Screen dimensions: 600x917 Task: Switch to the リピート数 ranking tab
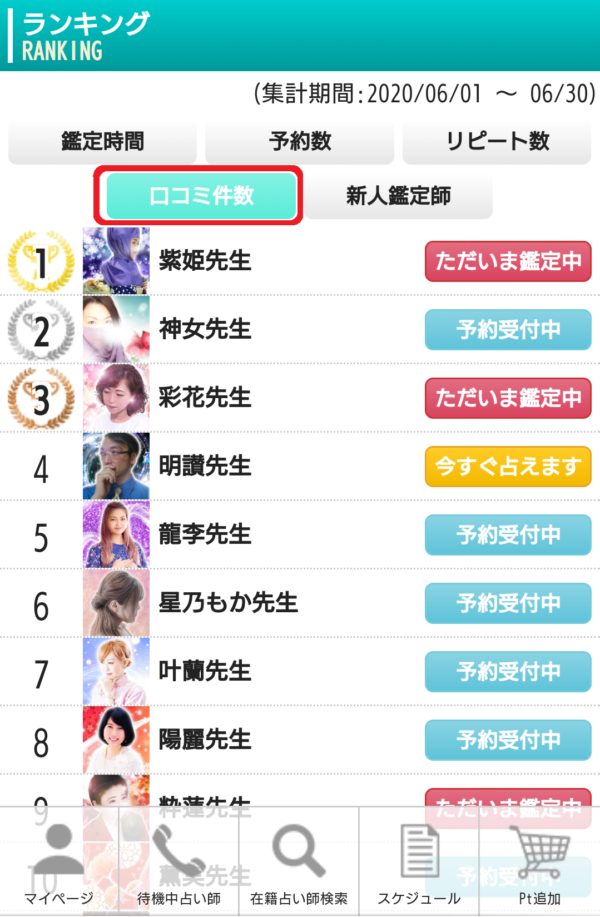[497, 142]
